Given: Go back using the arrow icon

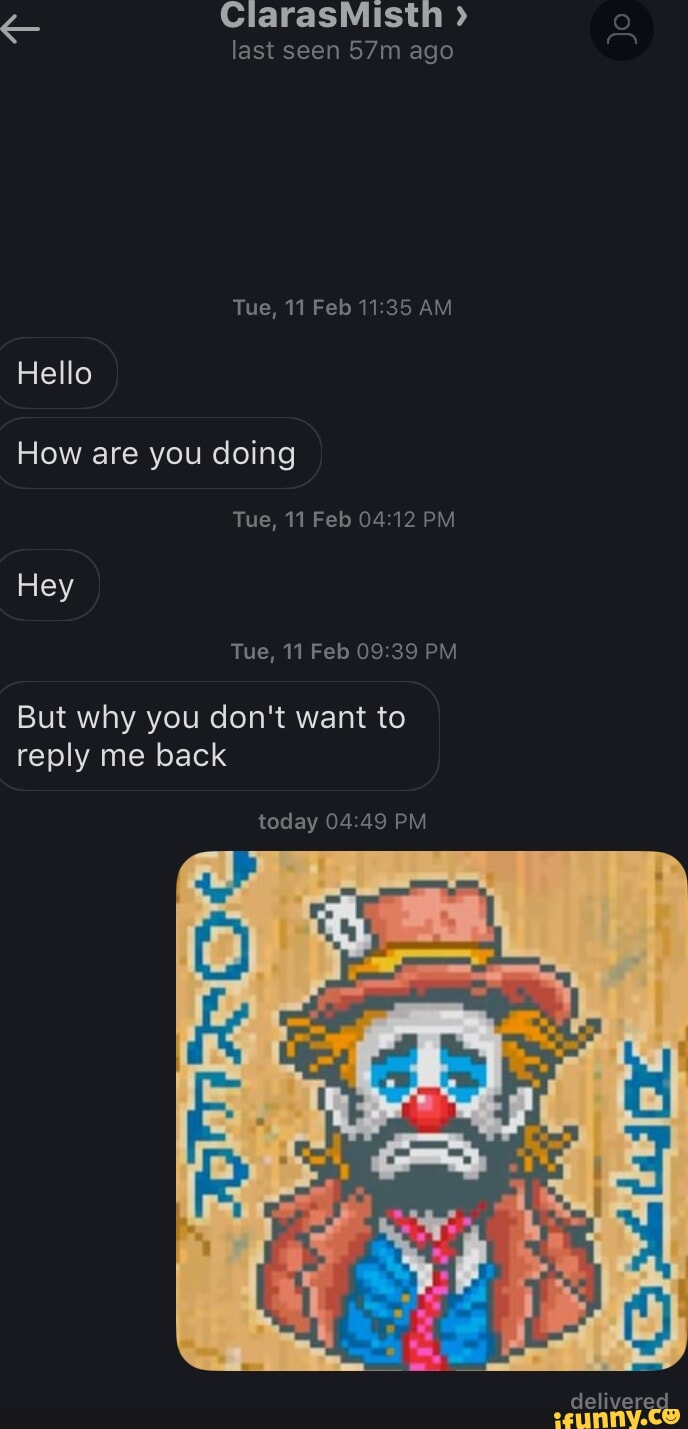Looking at the screenshot, I should tap(20, 29).
